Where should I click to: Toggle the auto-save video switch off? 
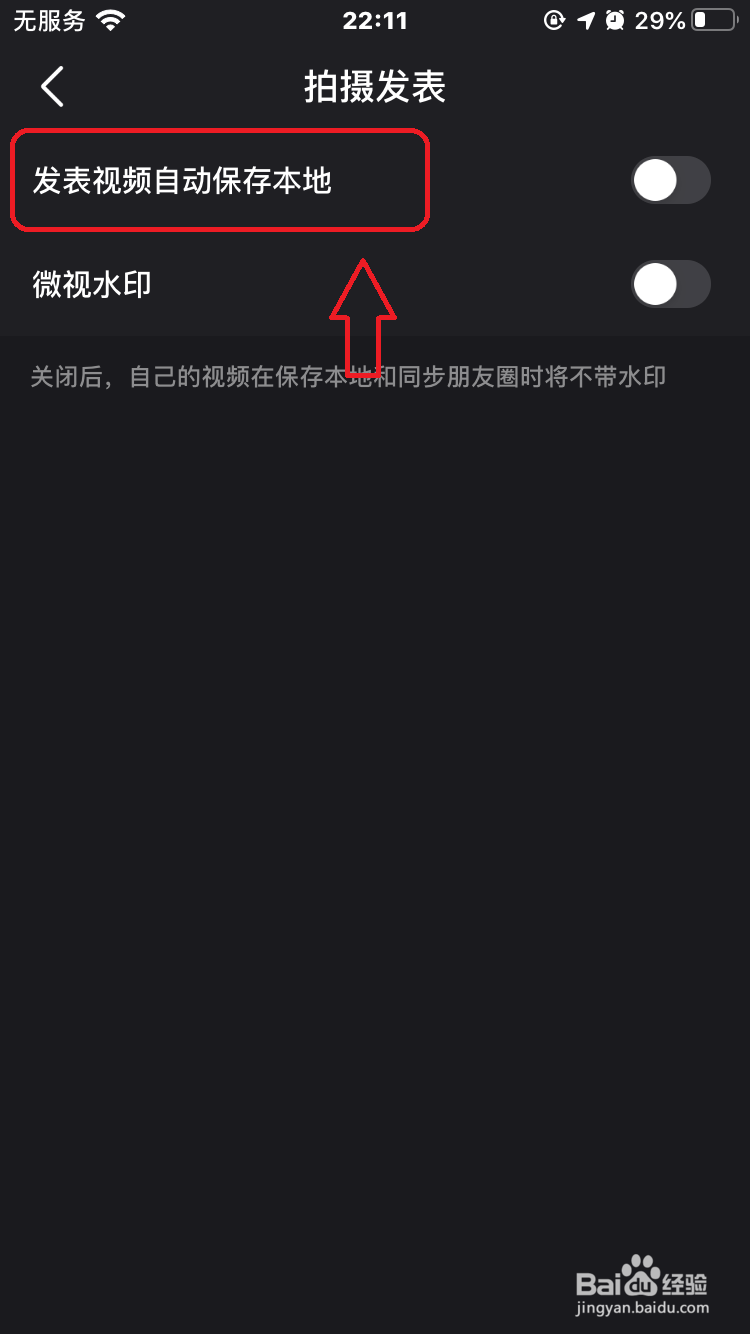[x=670, y=180]
